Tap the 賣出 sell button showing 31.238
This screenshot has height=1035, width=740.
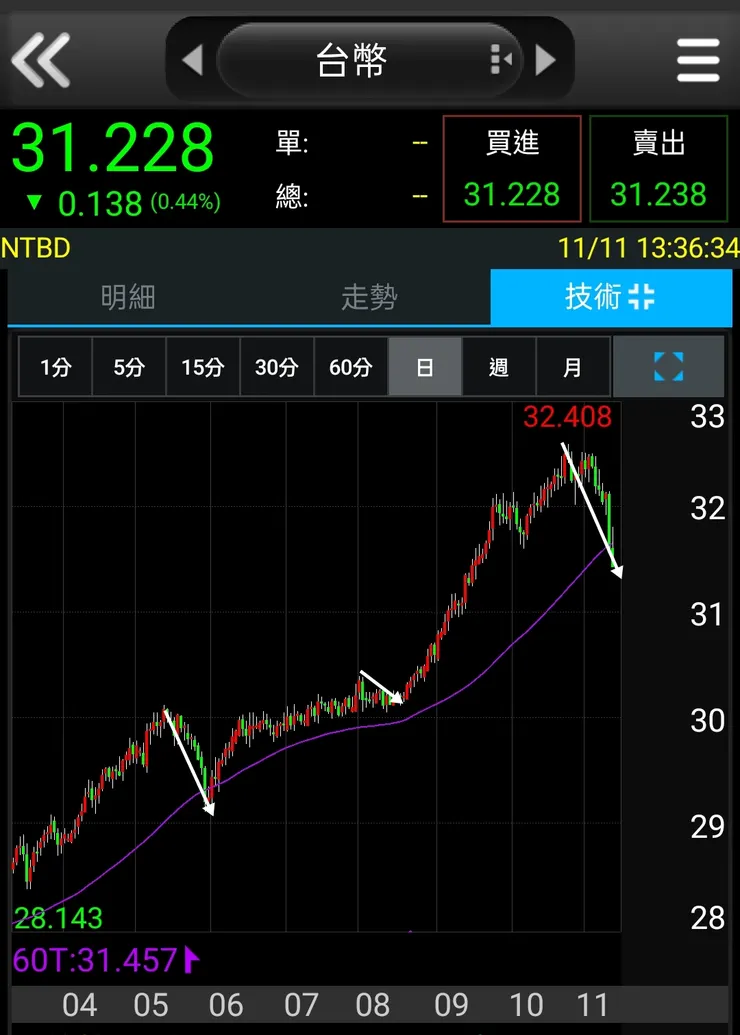[x=660, y=168]
